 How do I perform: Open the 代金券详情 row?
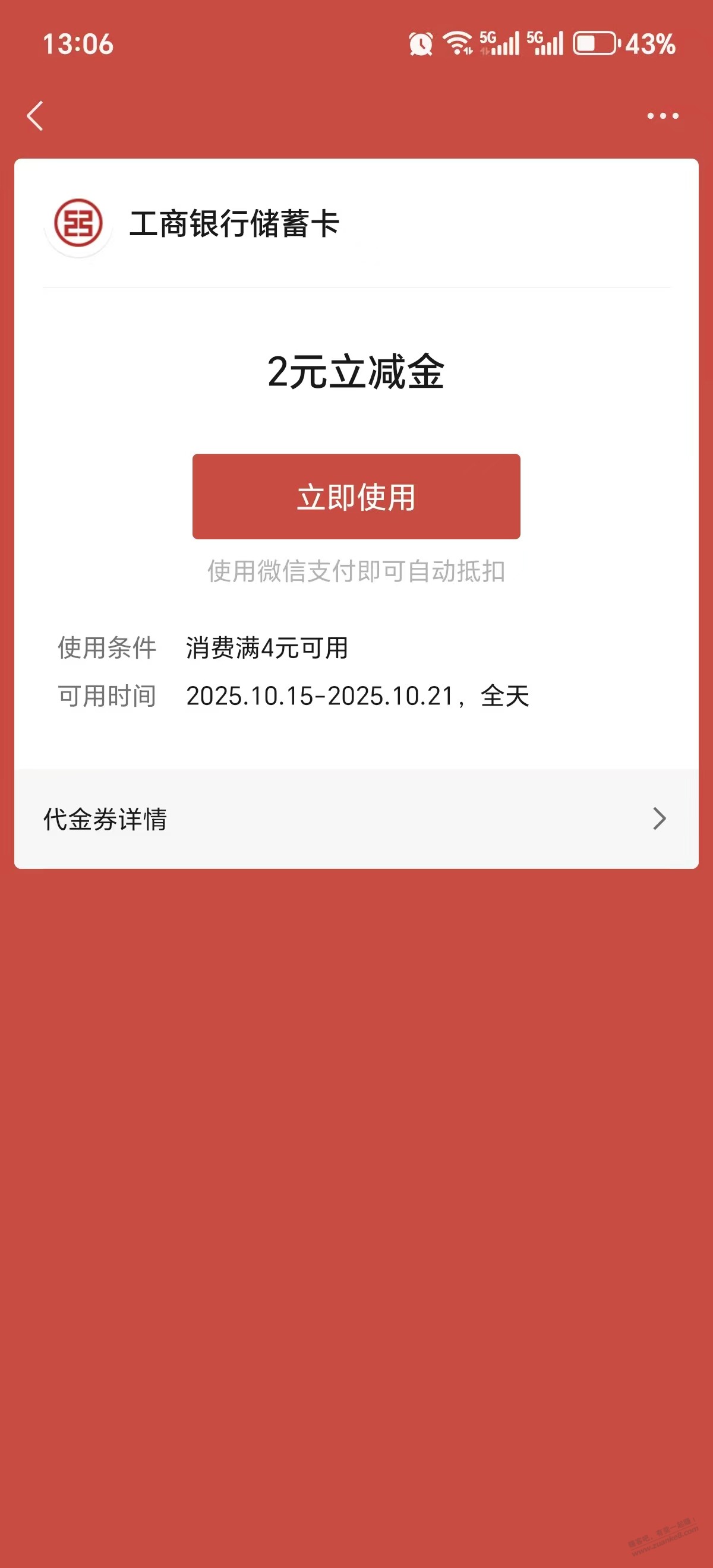(x=356, y=818)
